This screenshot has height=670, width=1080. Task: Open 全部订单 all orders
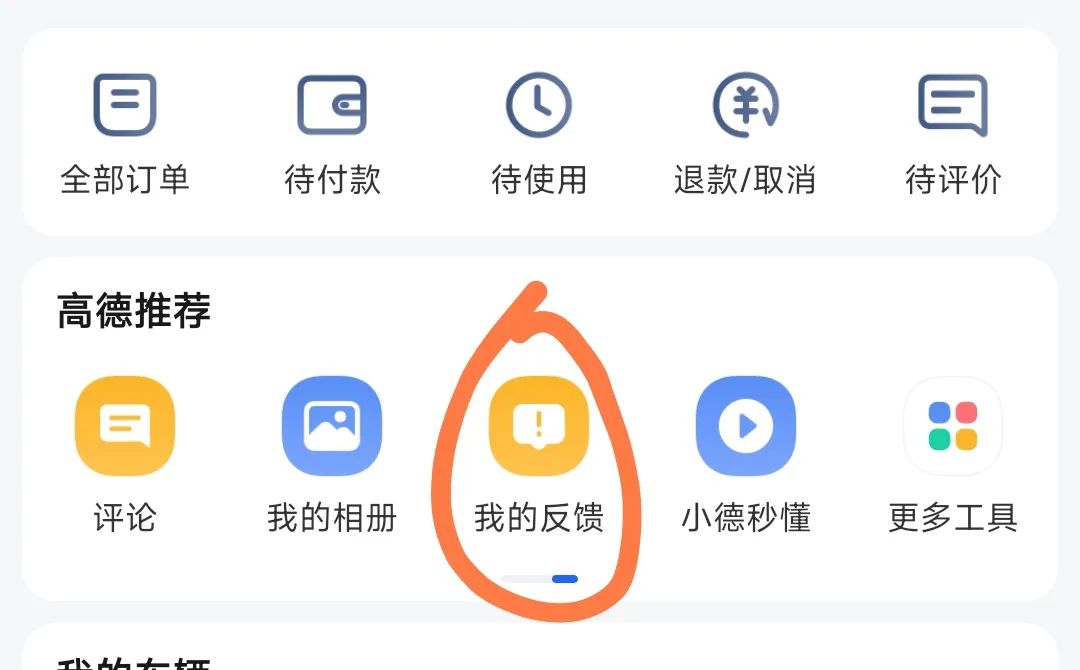click(x=125, y=132)
